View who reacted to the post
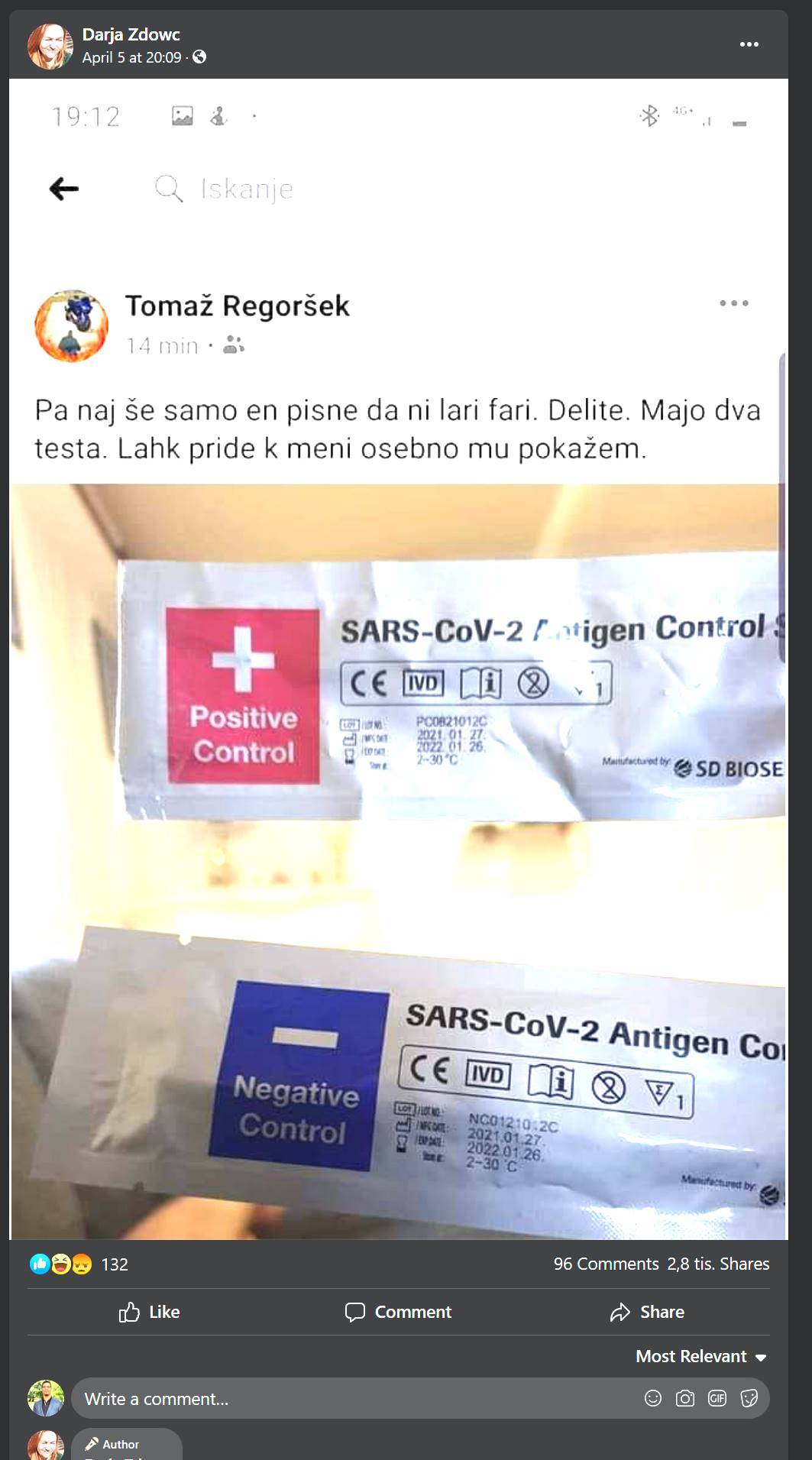This screenshot has height=1460, width=812. [x=78, y=1264]
